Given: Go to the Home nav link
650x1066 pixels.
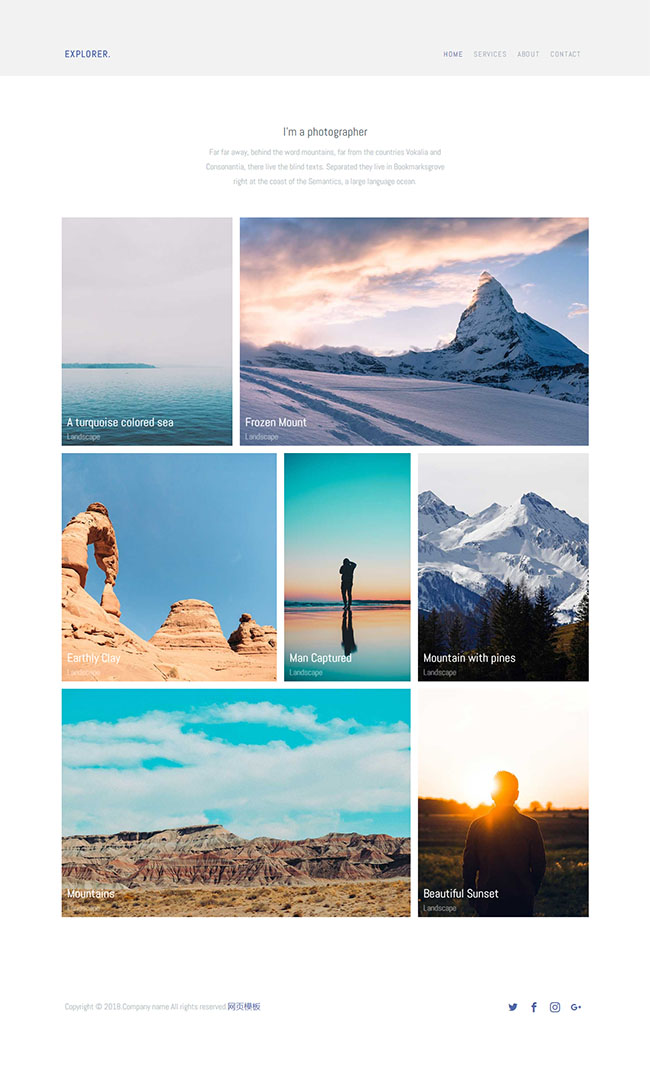Looking at the screenshot, I should 453,54.
